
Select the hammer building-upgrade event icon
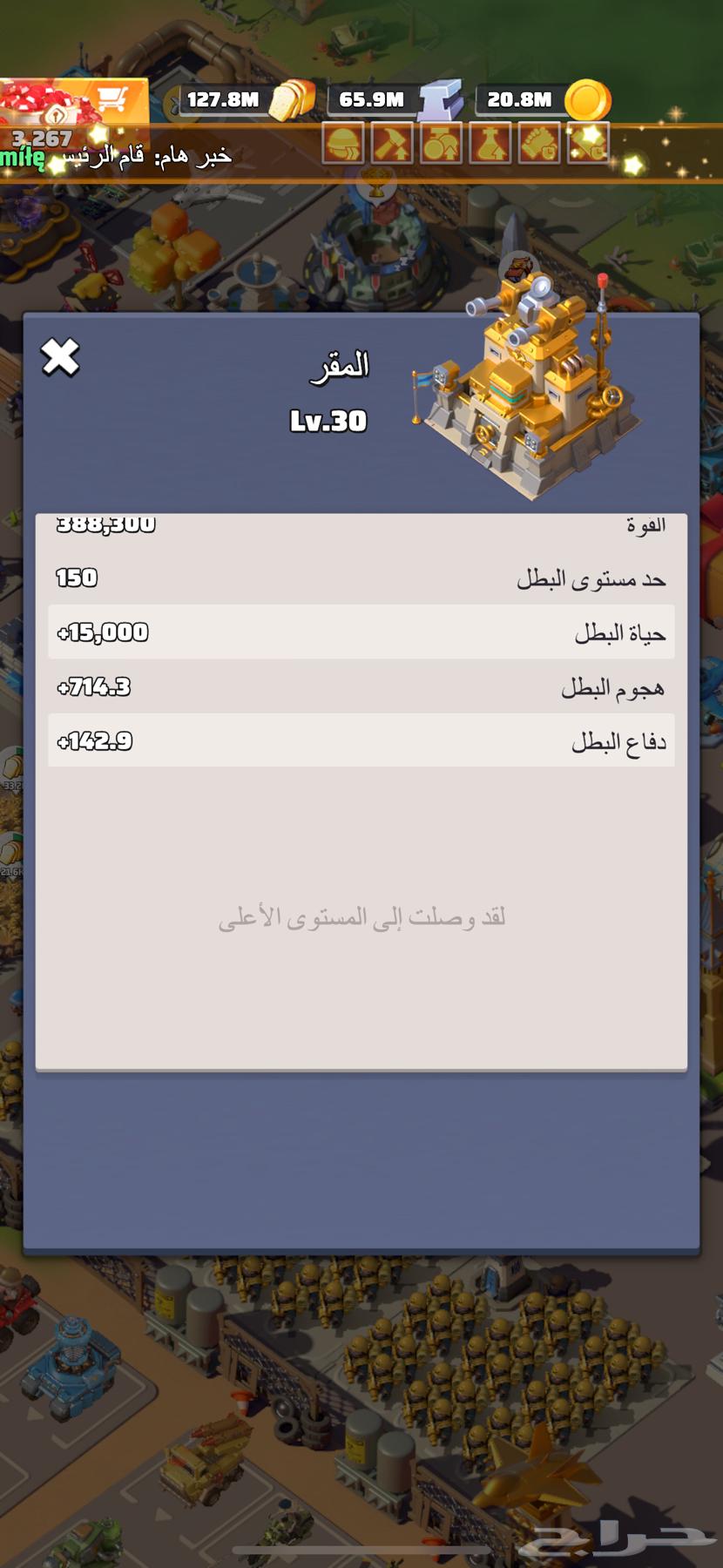394,145
